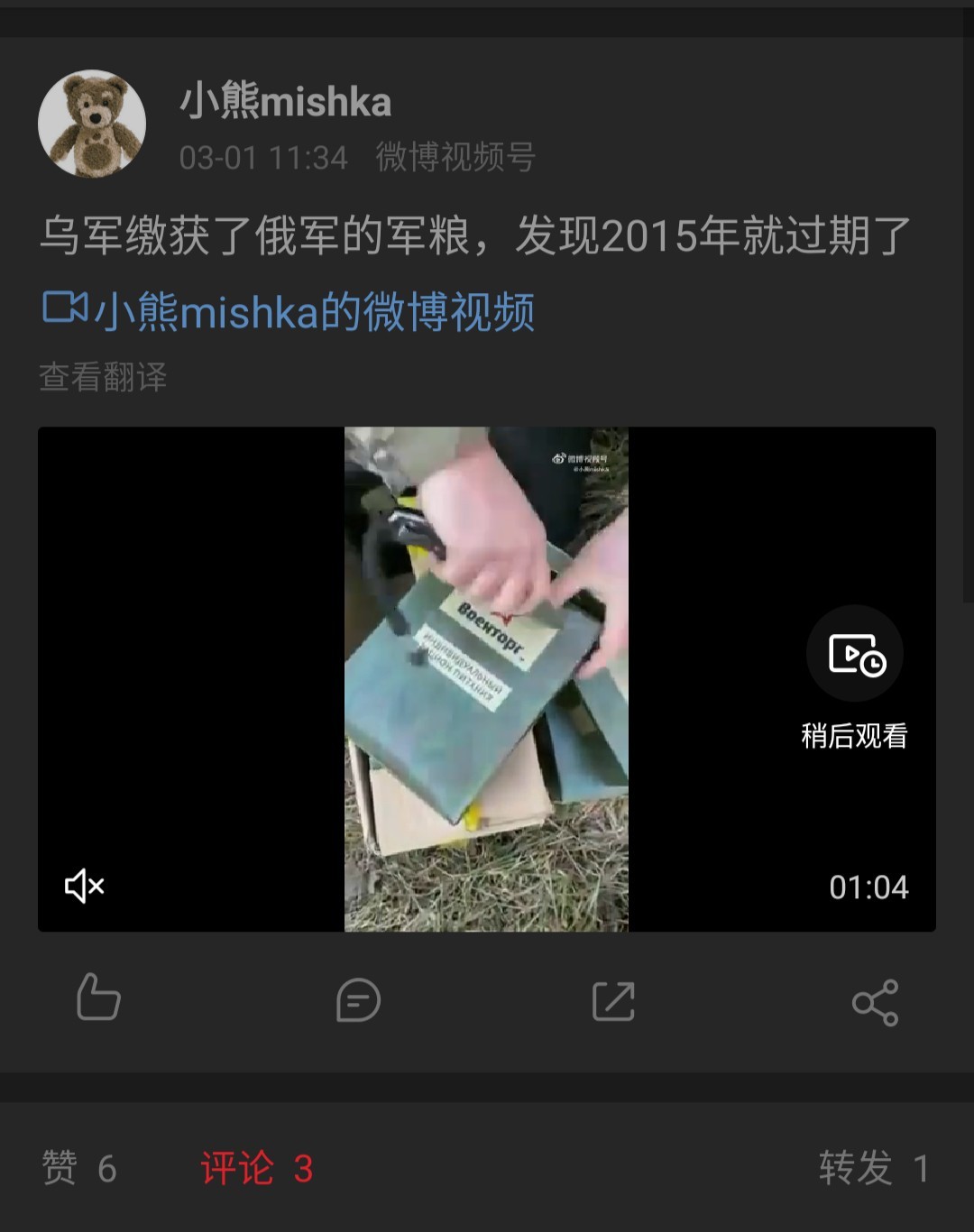Switch to the 赞 6 tab
The width and height of the screenshot is (974, 1232).
point(79,1168)
